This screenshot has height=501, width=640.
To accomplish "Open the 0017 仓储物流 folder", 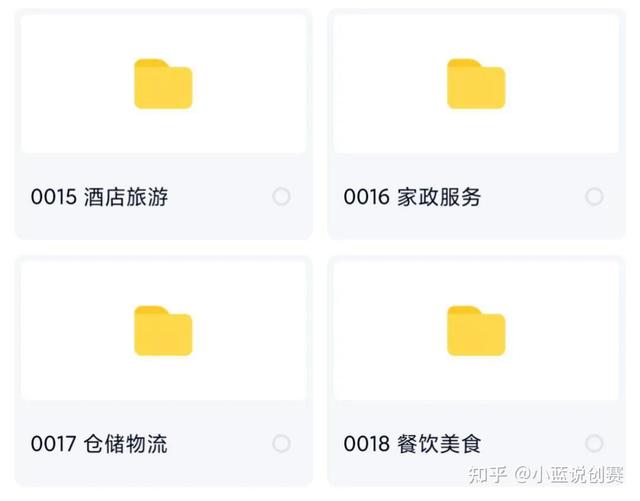I will 163,331.
